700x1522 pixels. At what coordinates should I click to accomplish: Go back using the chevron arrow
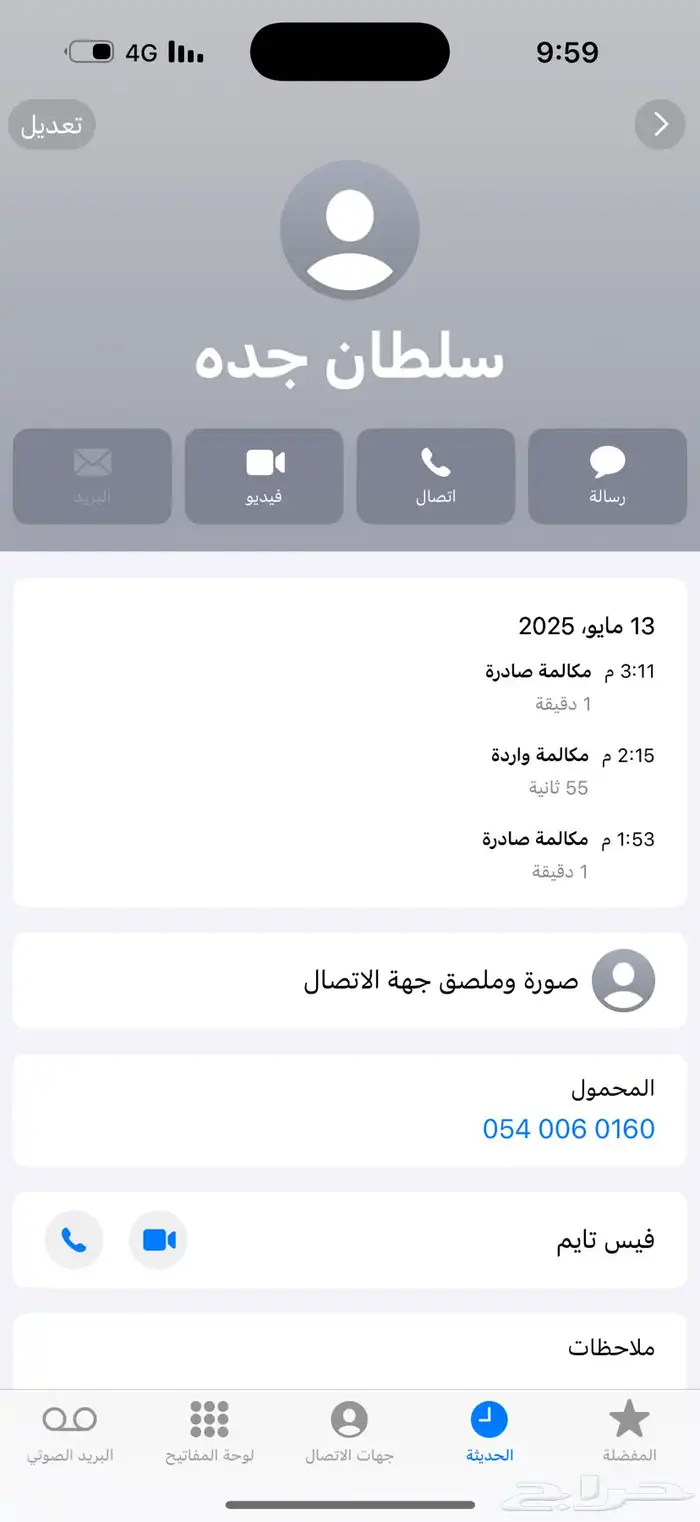coord(660,124)
